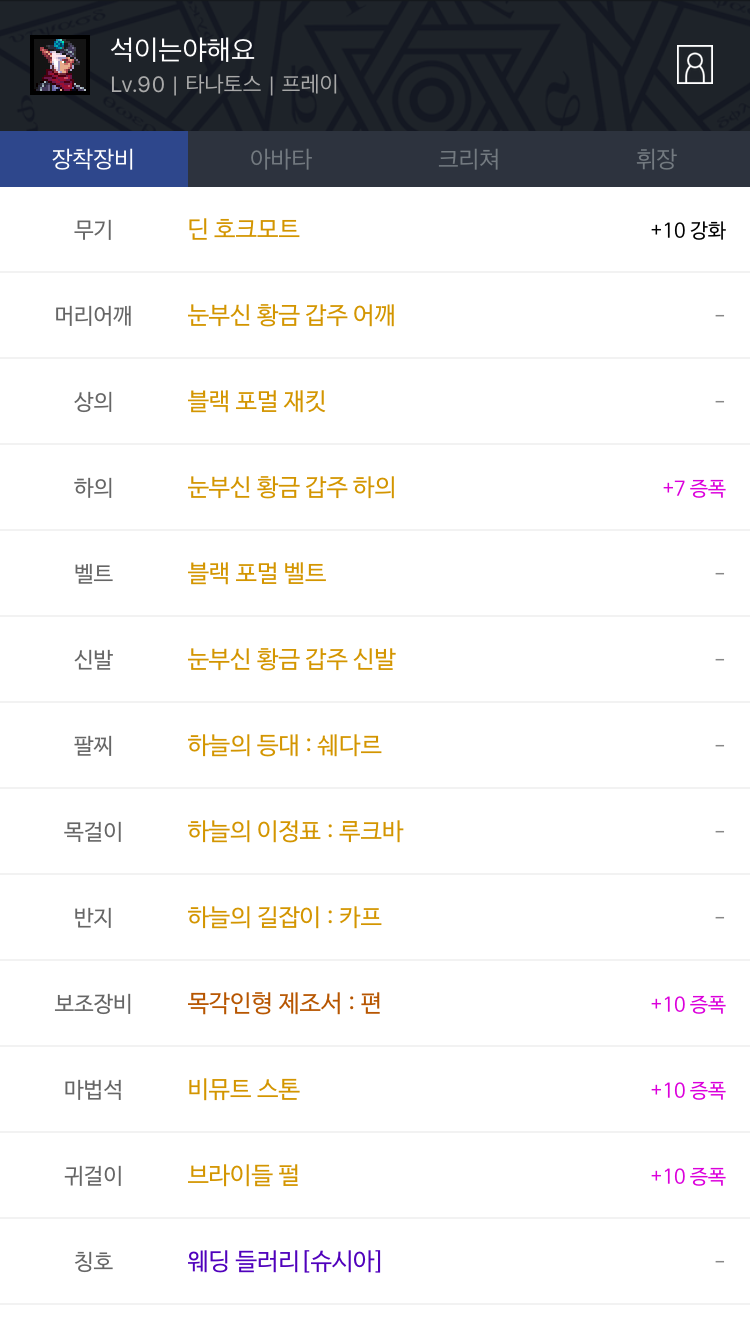This screenshot has width=750, height=1334.
Task: View earring 브라이들 펄
Action: (x=244, y=1175)
